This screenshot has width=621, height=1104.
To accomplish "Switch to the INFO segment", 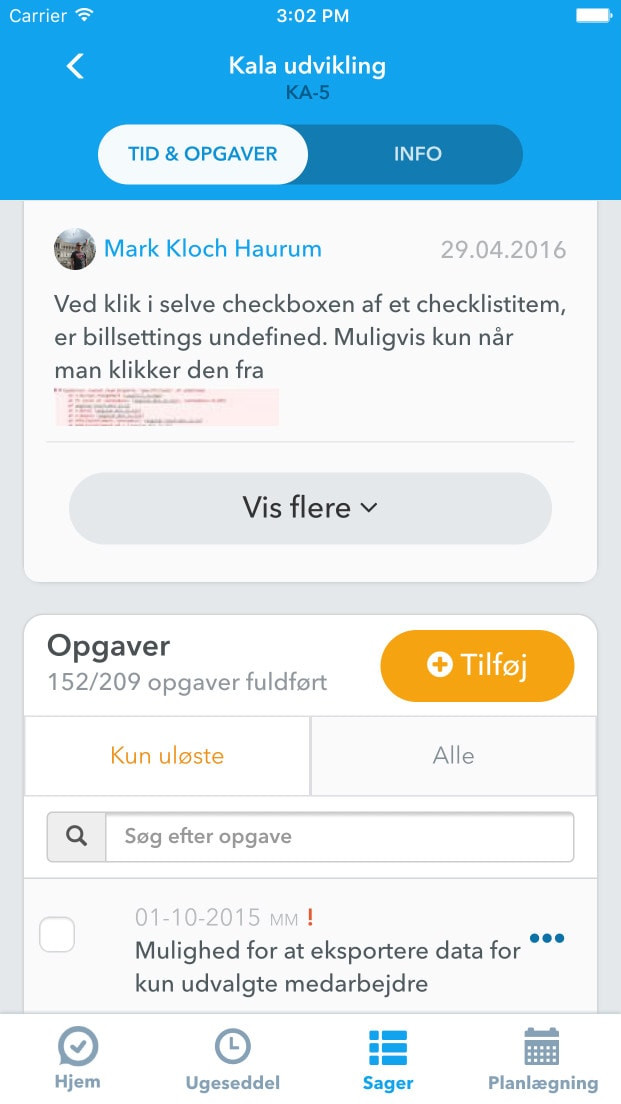I will point(417,154).
